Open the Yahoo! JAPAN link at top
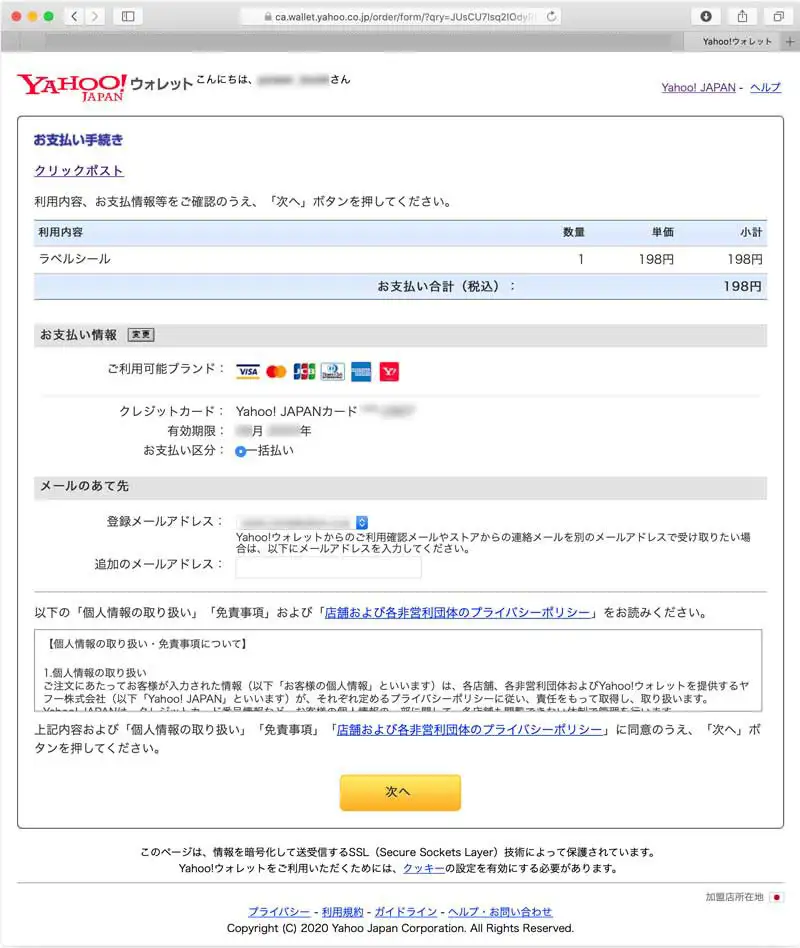 coord(698,88)
